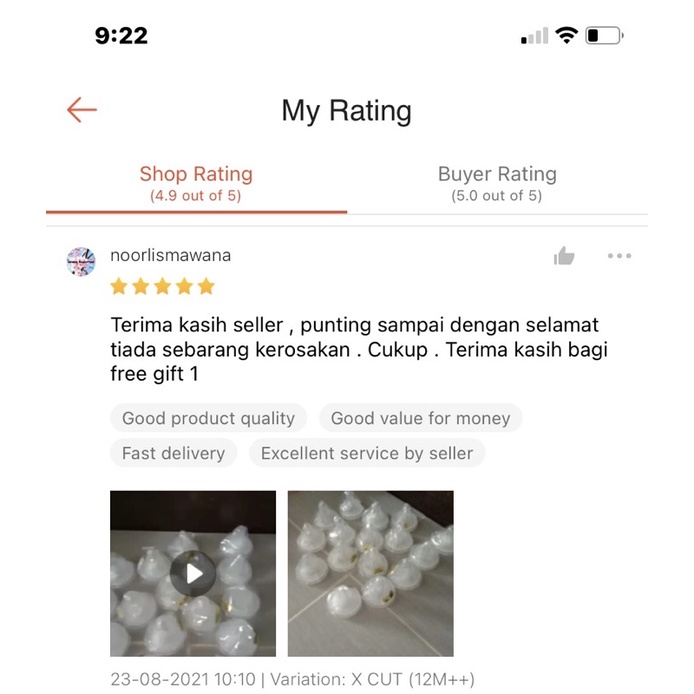
Task: Open noorlismawana's profile picture
Action: point(81,263)
